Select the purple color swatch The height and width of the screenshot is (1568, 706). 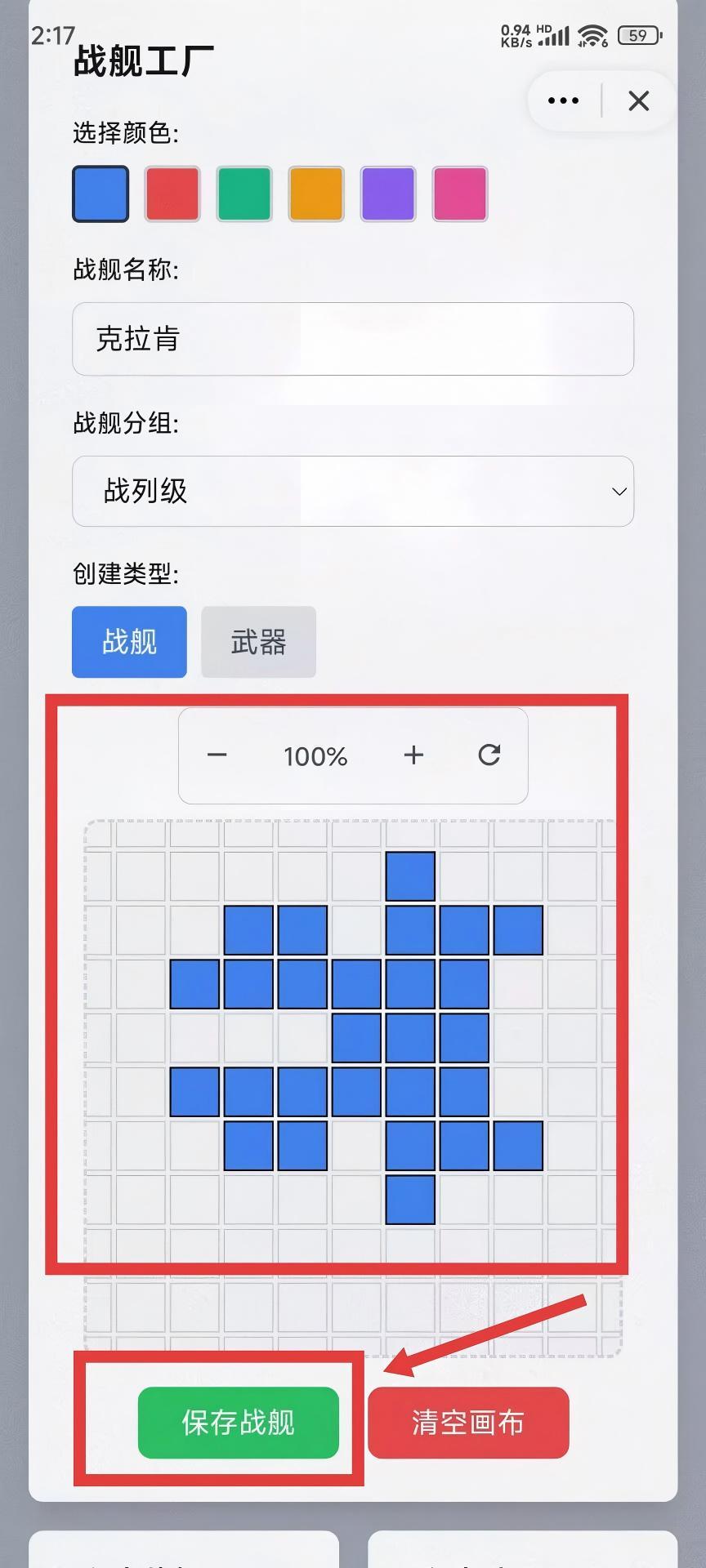click(387, 194)
